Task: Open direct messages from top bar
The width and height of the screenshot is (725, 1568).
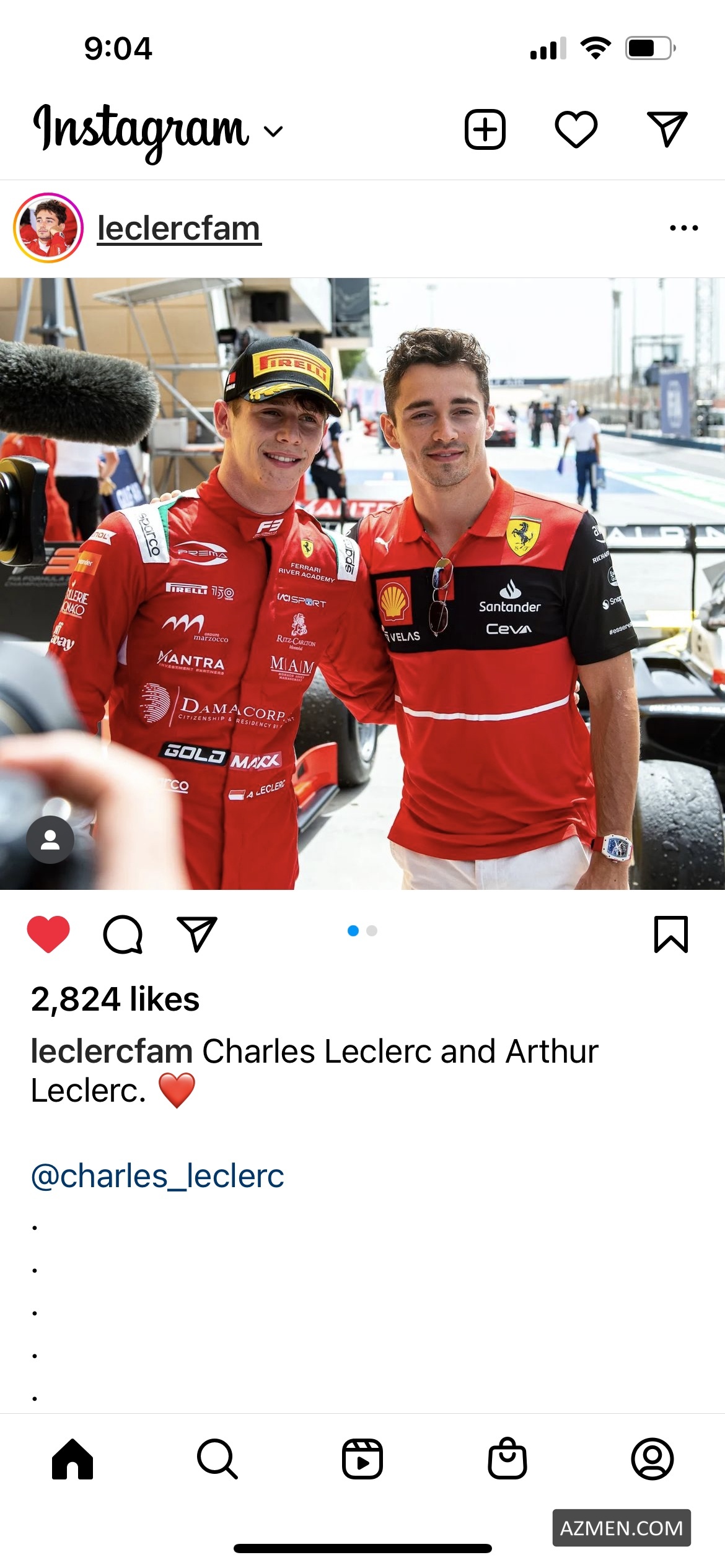Action: click(667, 130)
